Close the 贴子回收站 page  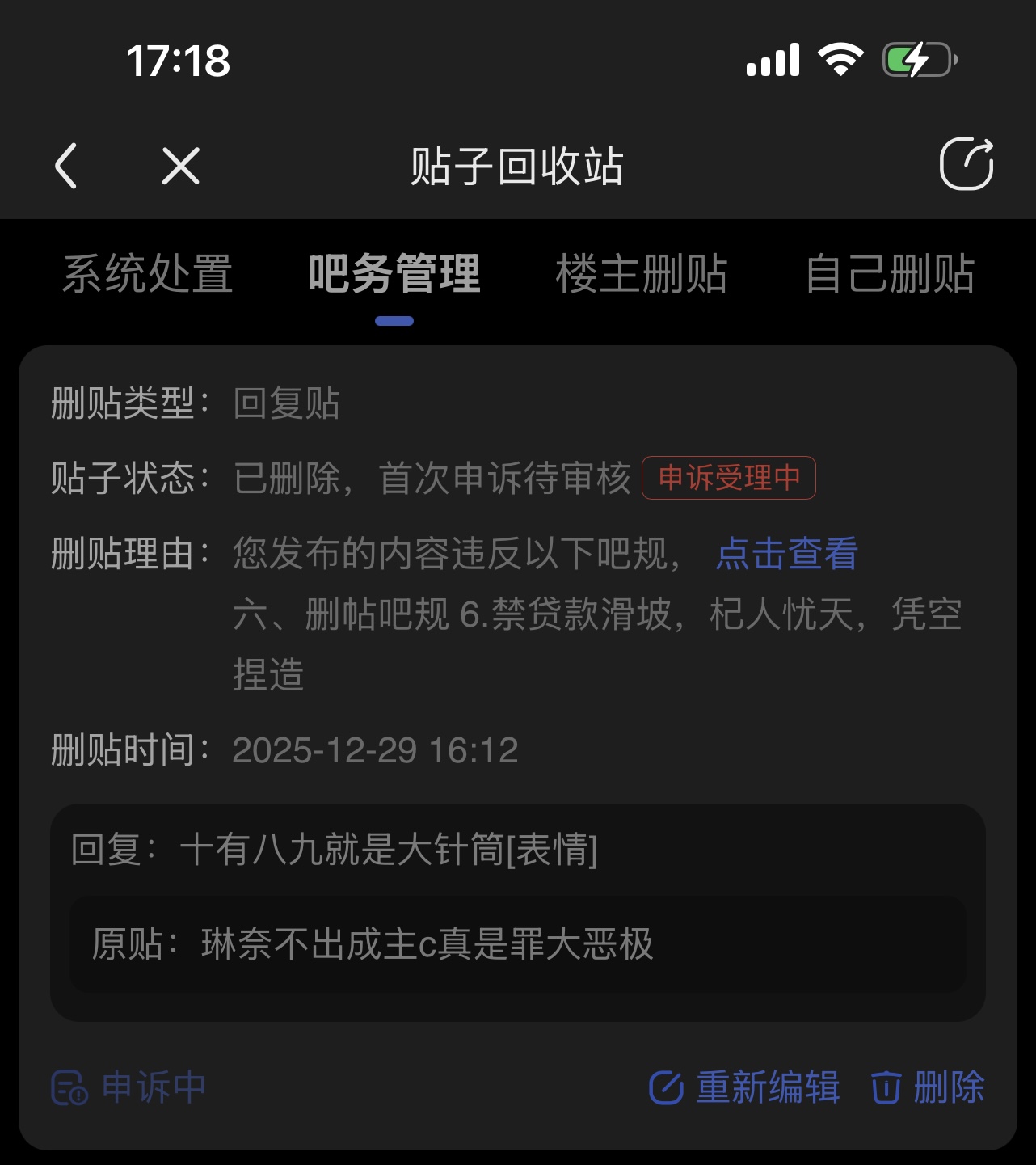[x=180, y=167]
